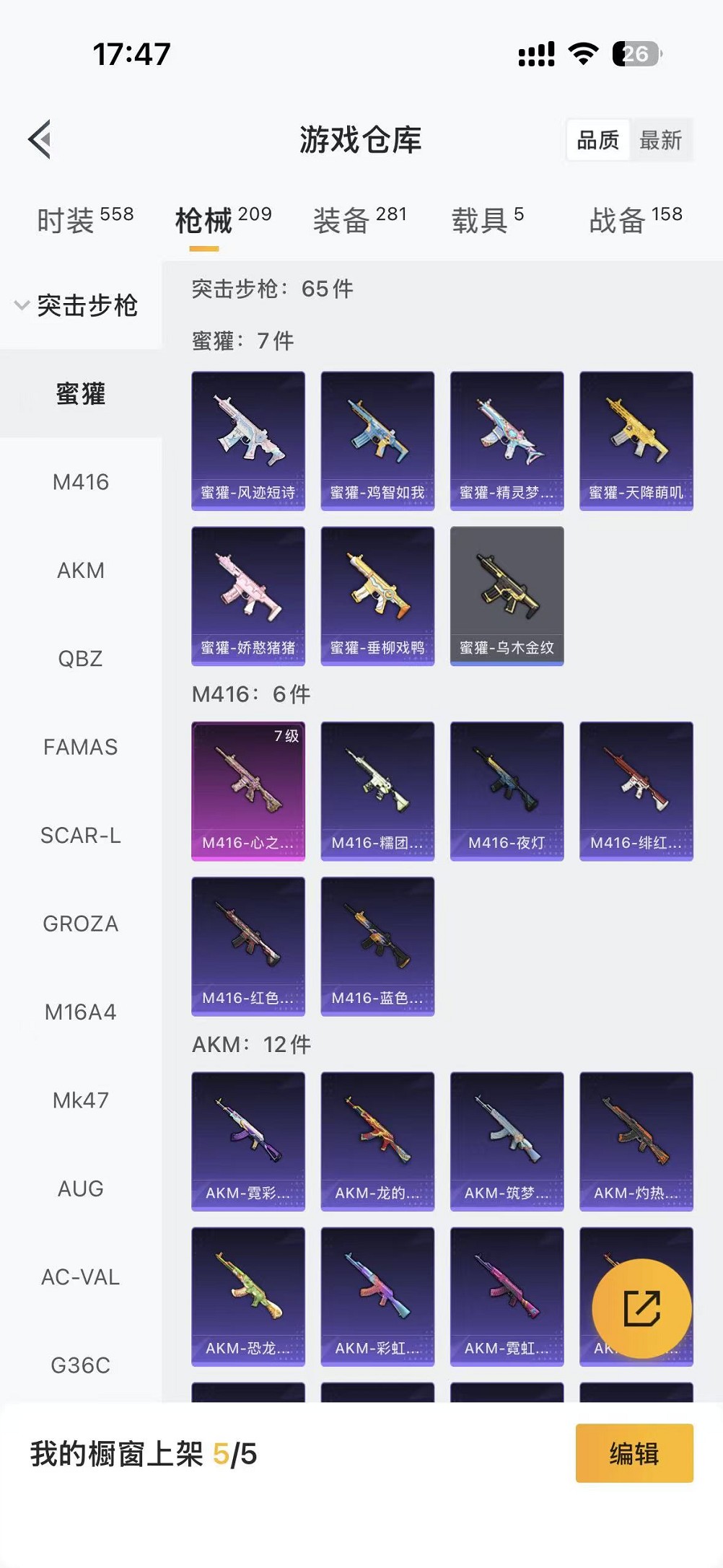Sort inventory by 品质

click(x=598, y=140)
